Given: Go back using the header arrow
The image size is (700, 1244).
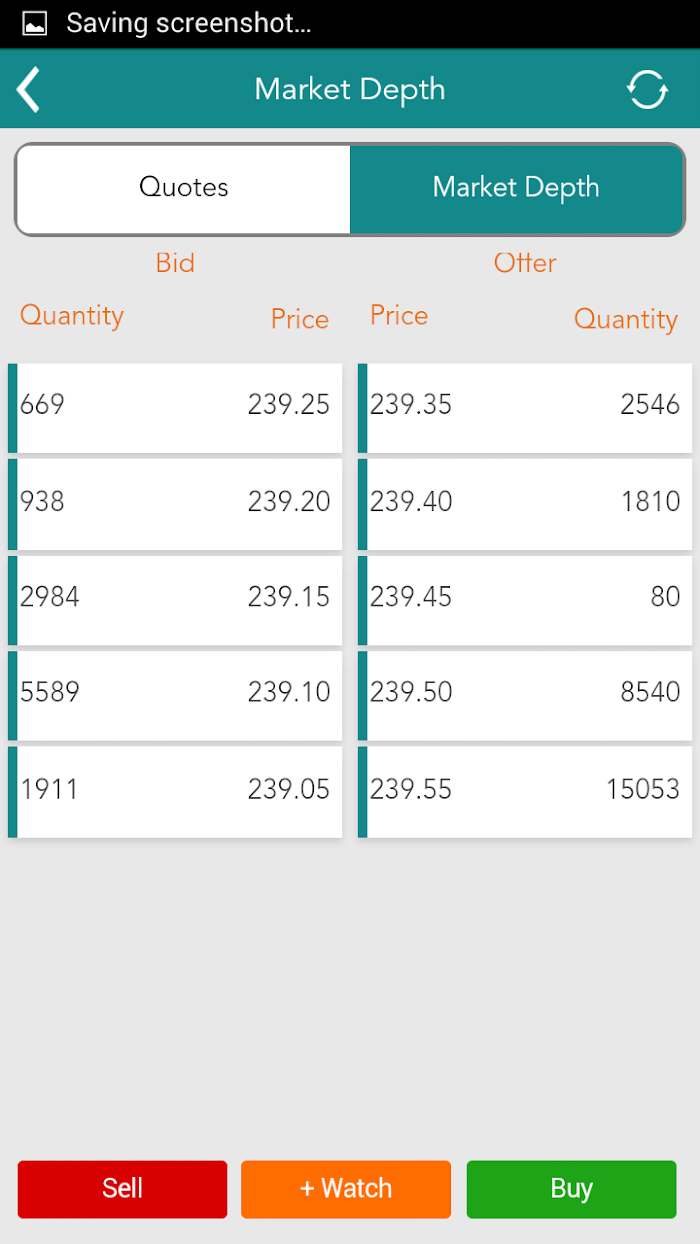Looking at the screenshot, I should coord(28,90).
